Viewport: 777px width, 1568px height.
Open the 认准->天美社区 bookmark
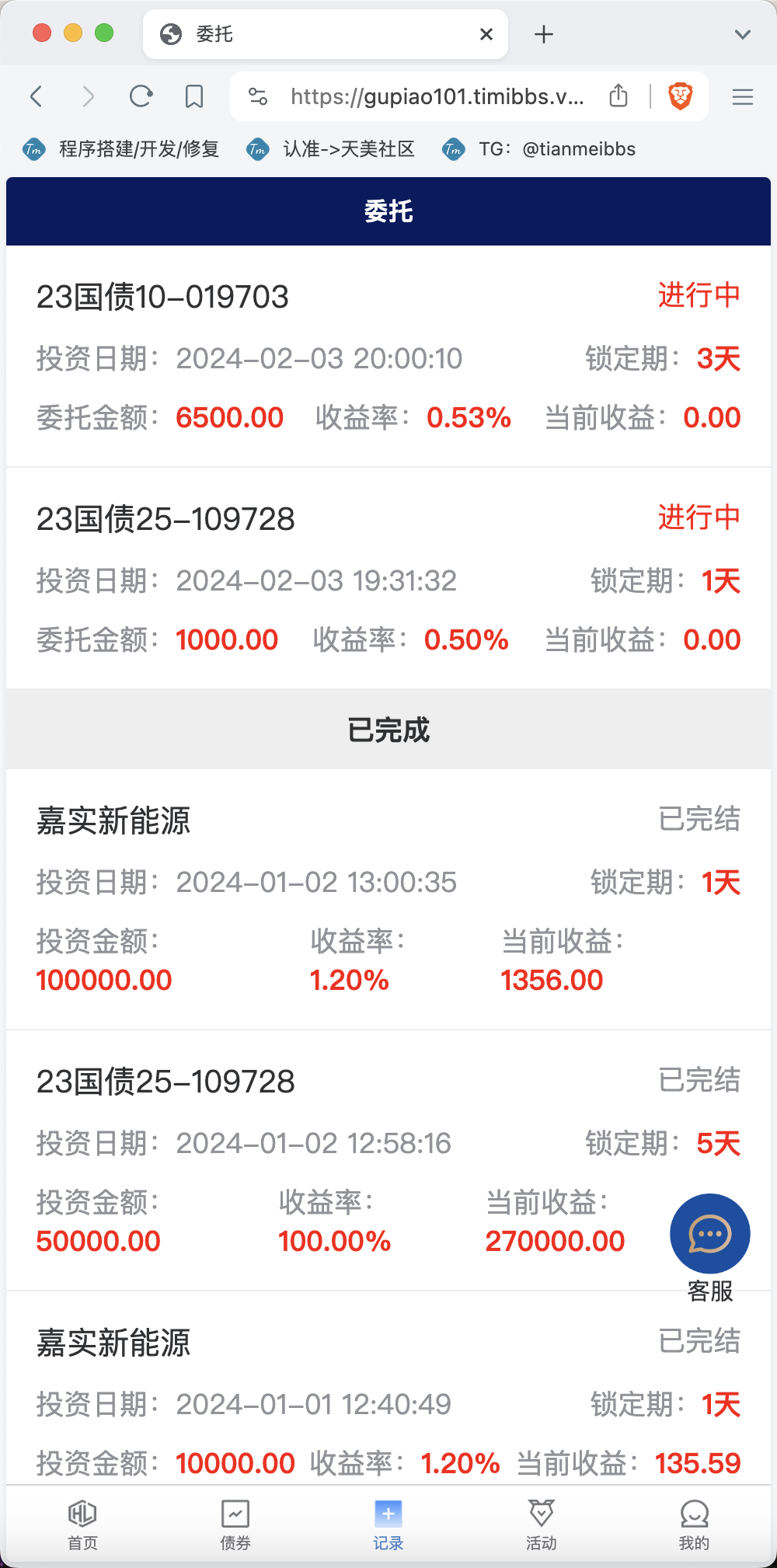click(x=331, y=149)
